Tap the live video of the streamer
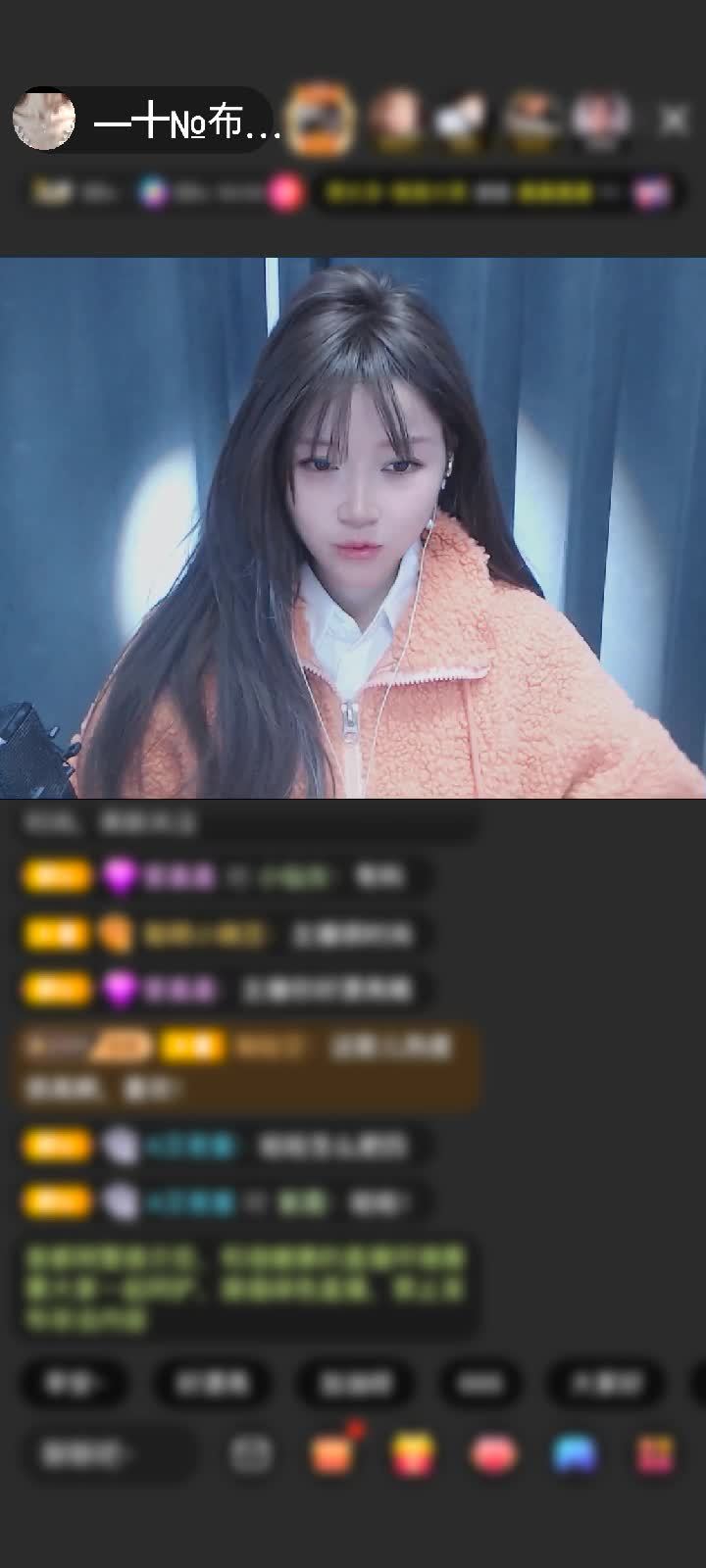The width and height of the screenshot is (706, 1568). [353, 529]
